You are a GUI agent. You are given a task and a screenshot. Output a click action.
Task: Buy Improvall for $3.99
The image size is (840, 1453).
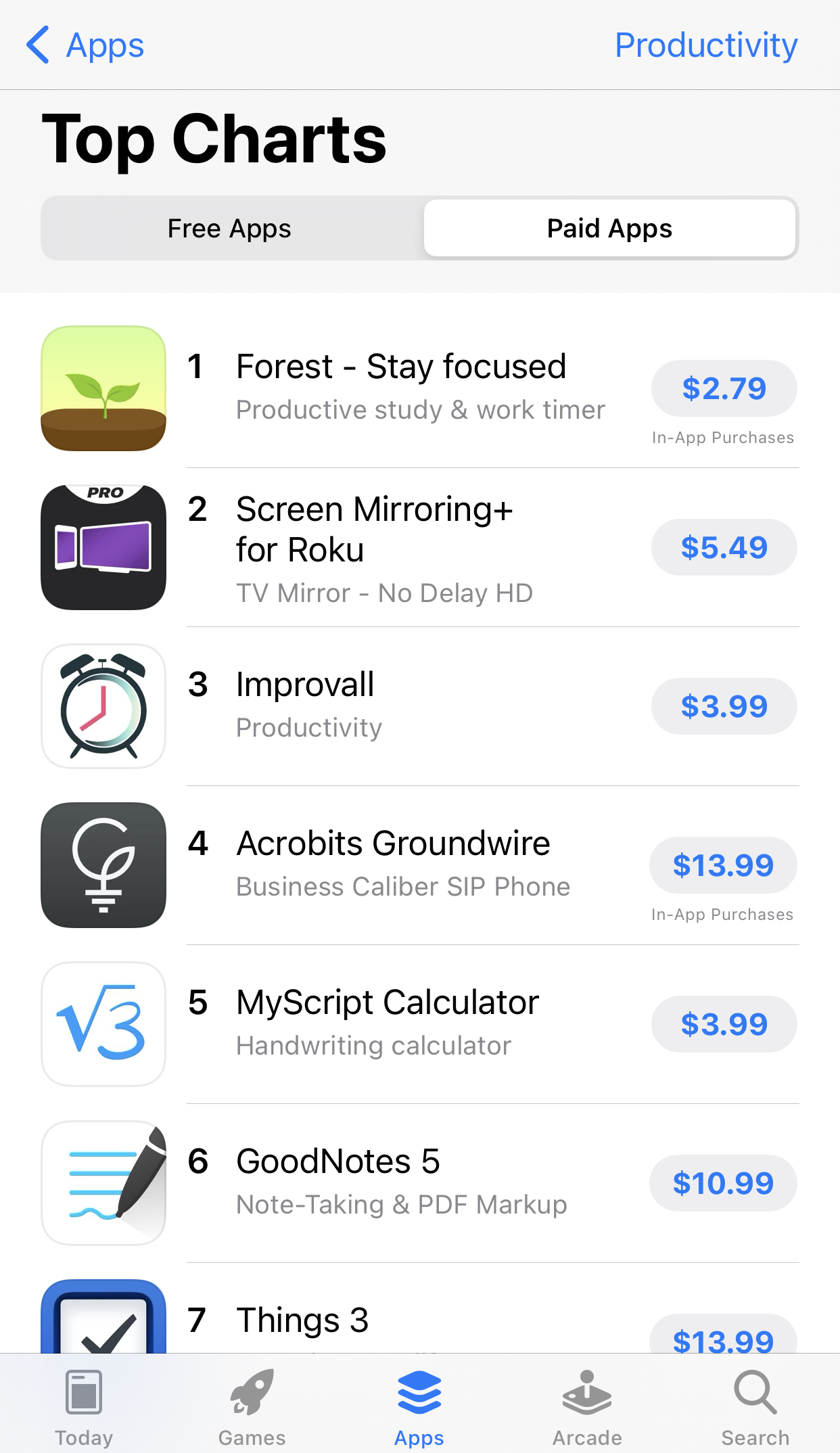(724, 706)
